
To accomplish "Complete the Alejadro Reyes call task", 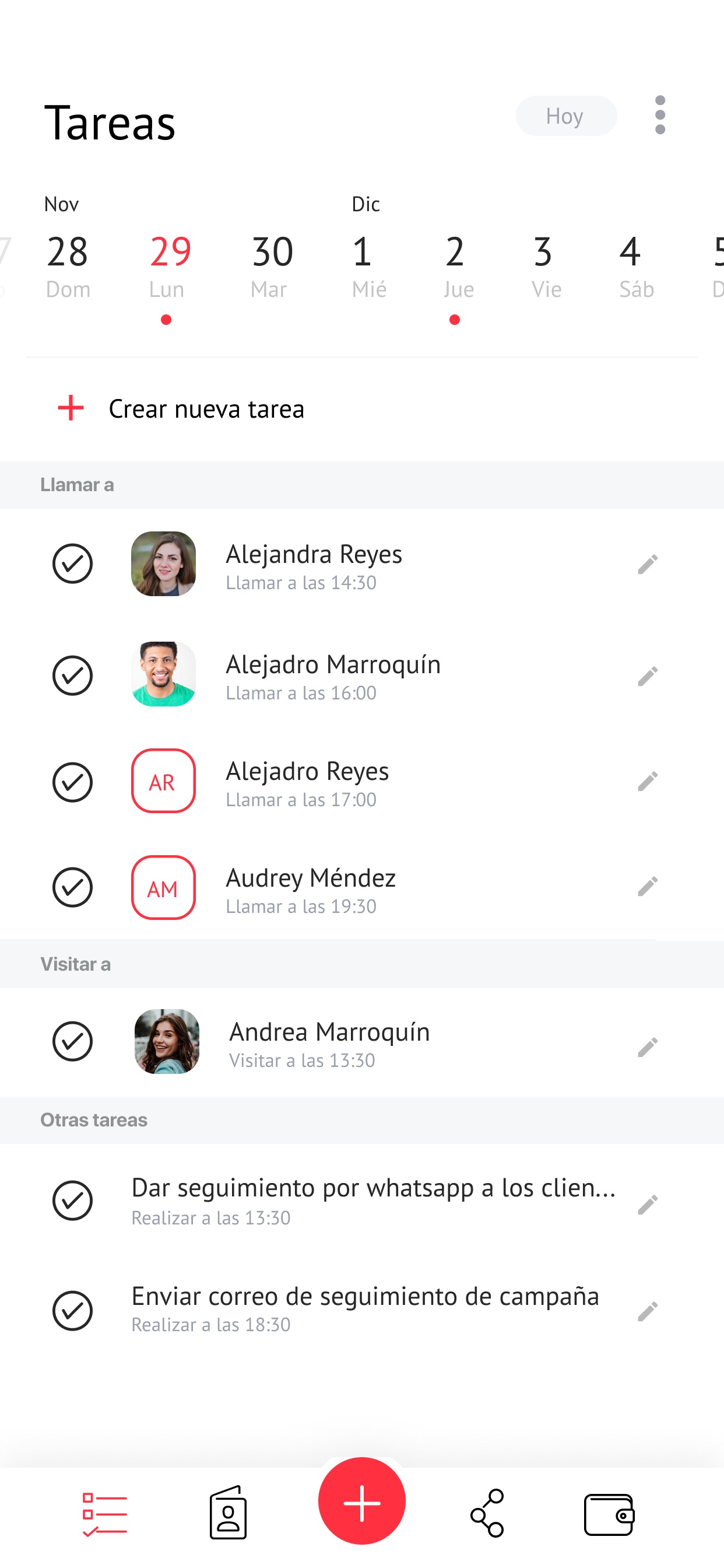I will click(x=72, y=782).
